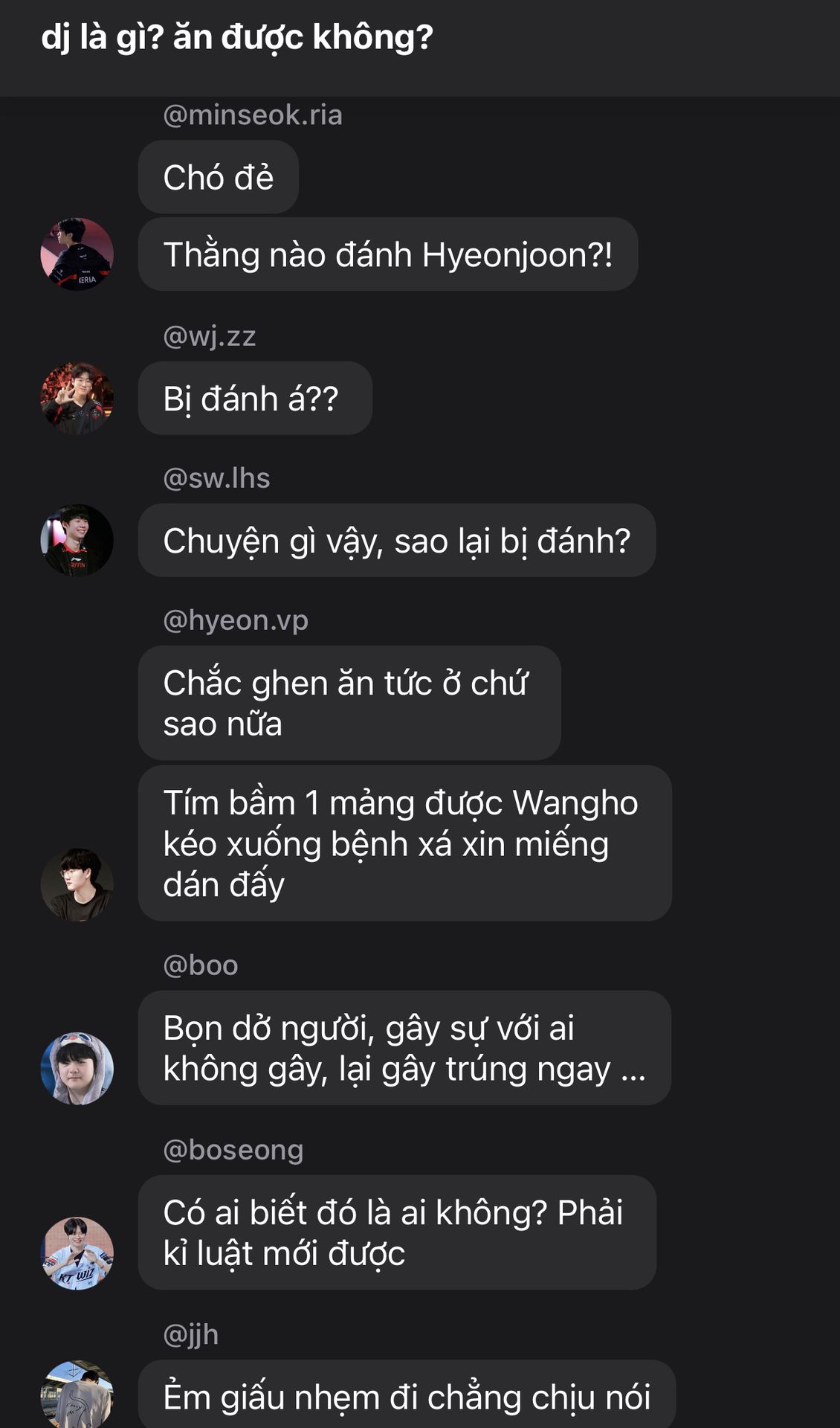This screenshot has height=1428, width=840.
Task: Open group details from the chat title
Action: 237,37
